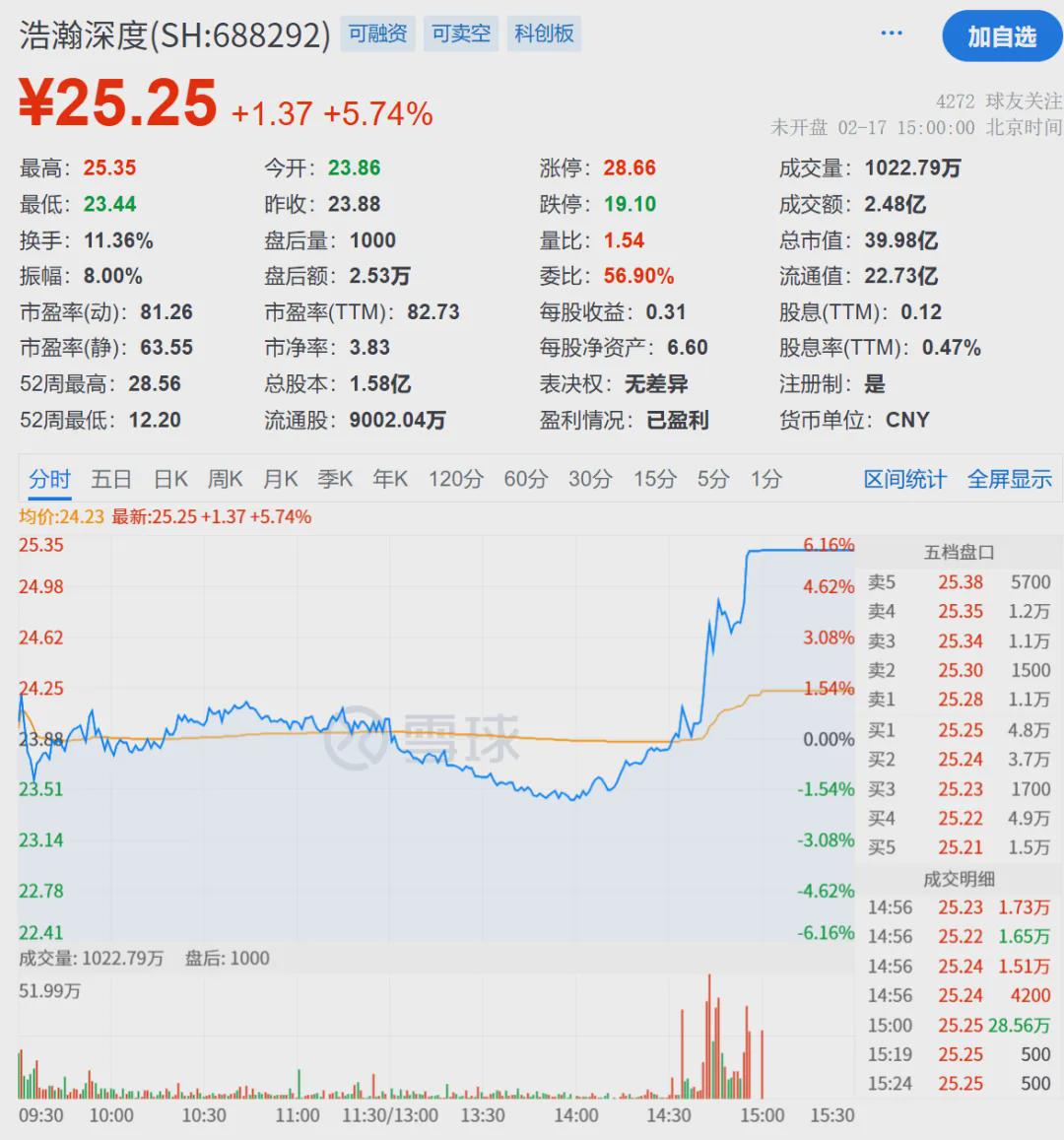1064x1140 pixels.
Task: Switch to the 五日 chart tab
Action: point(111,479)
